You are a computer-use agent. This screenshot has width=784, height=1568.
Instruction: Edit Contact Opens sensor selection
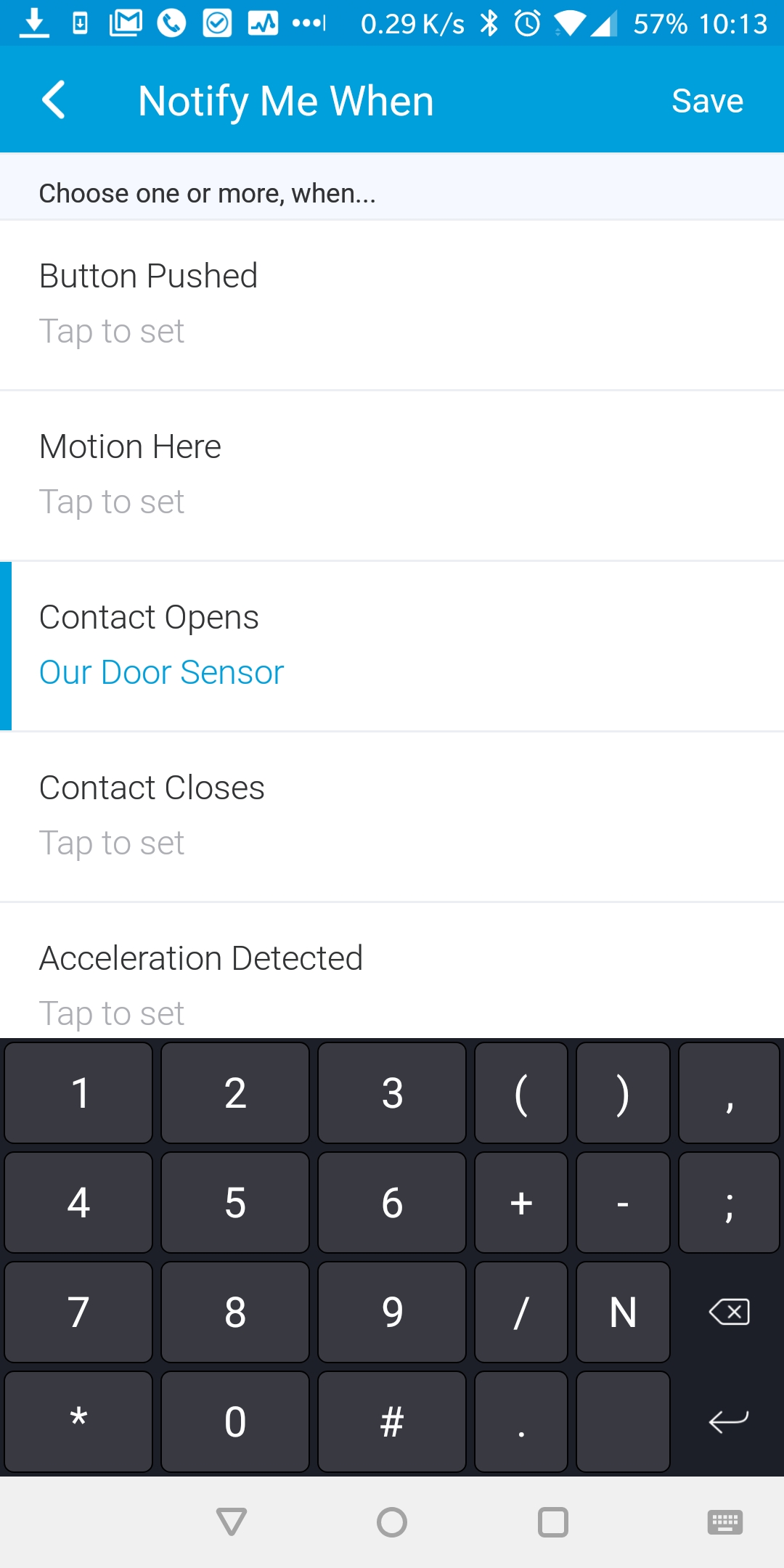coord(392,646)
